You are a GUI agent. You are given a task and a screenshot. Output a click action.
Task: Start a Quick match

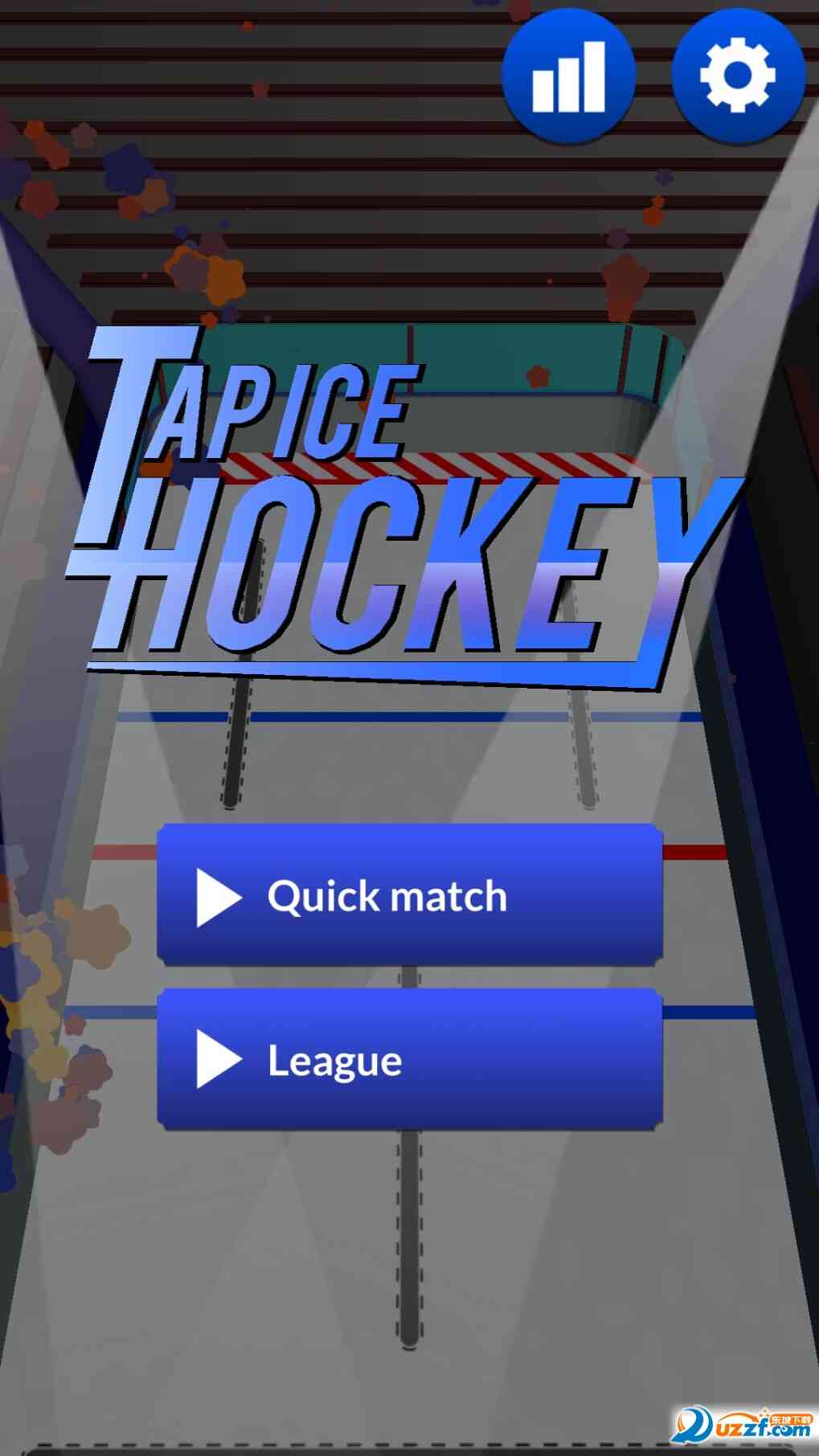coord(409,895)
